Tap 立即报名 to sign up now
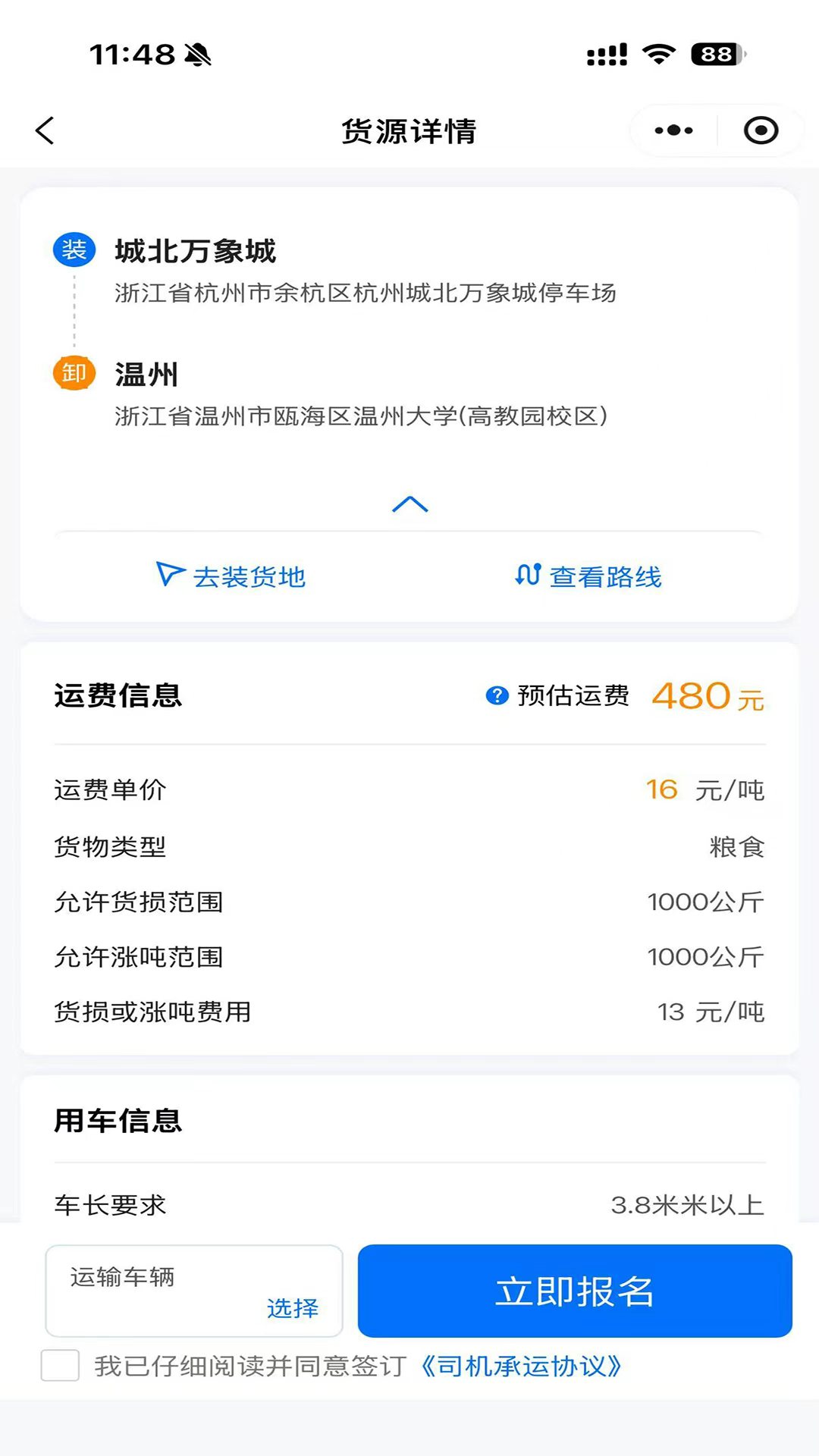The image size is (819, 1456). (x=575, y=1291)
